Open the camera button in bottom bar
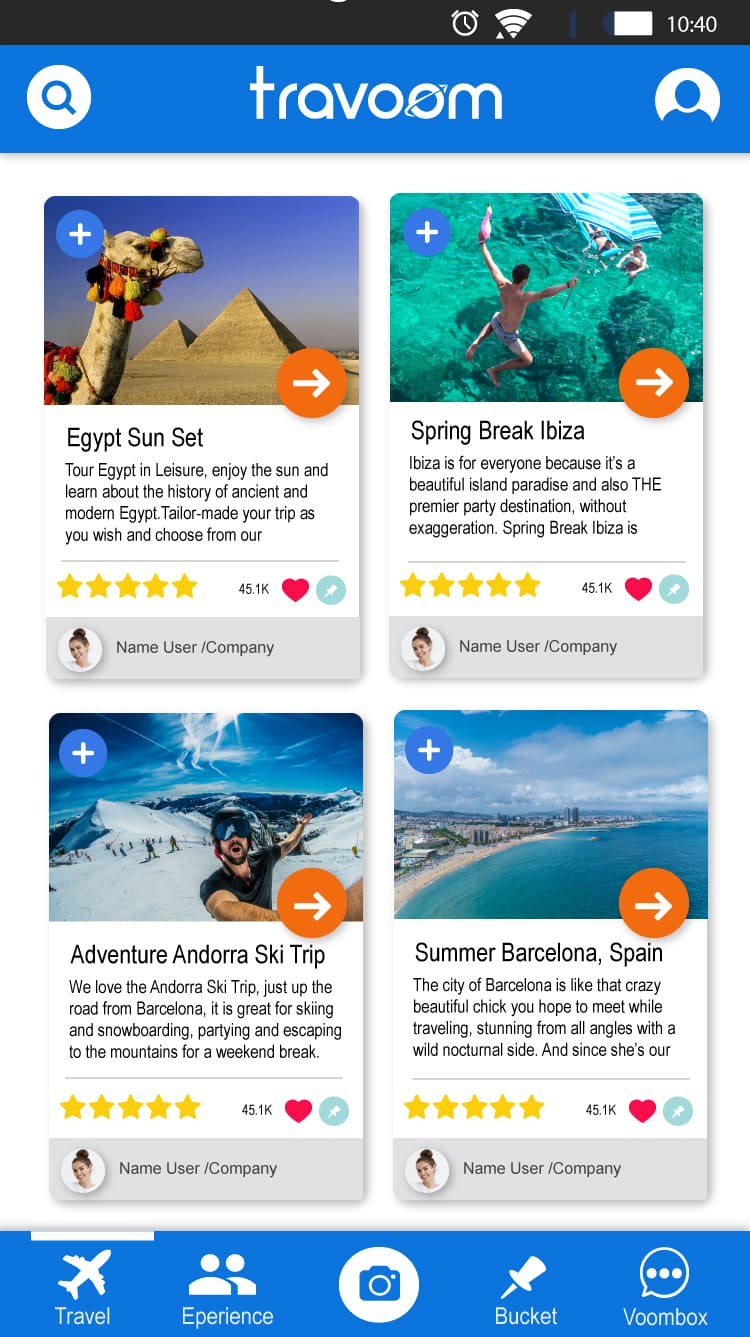The width and height of the screenshot is (750, 1337). pos(379,1285)
